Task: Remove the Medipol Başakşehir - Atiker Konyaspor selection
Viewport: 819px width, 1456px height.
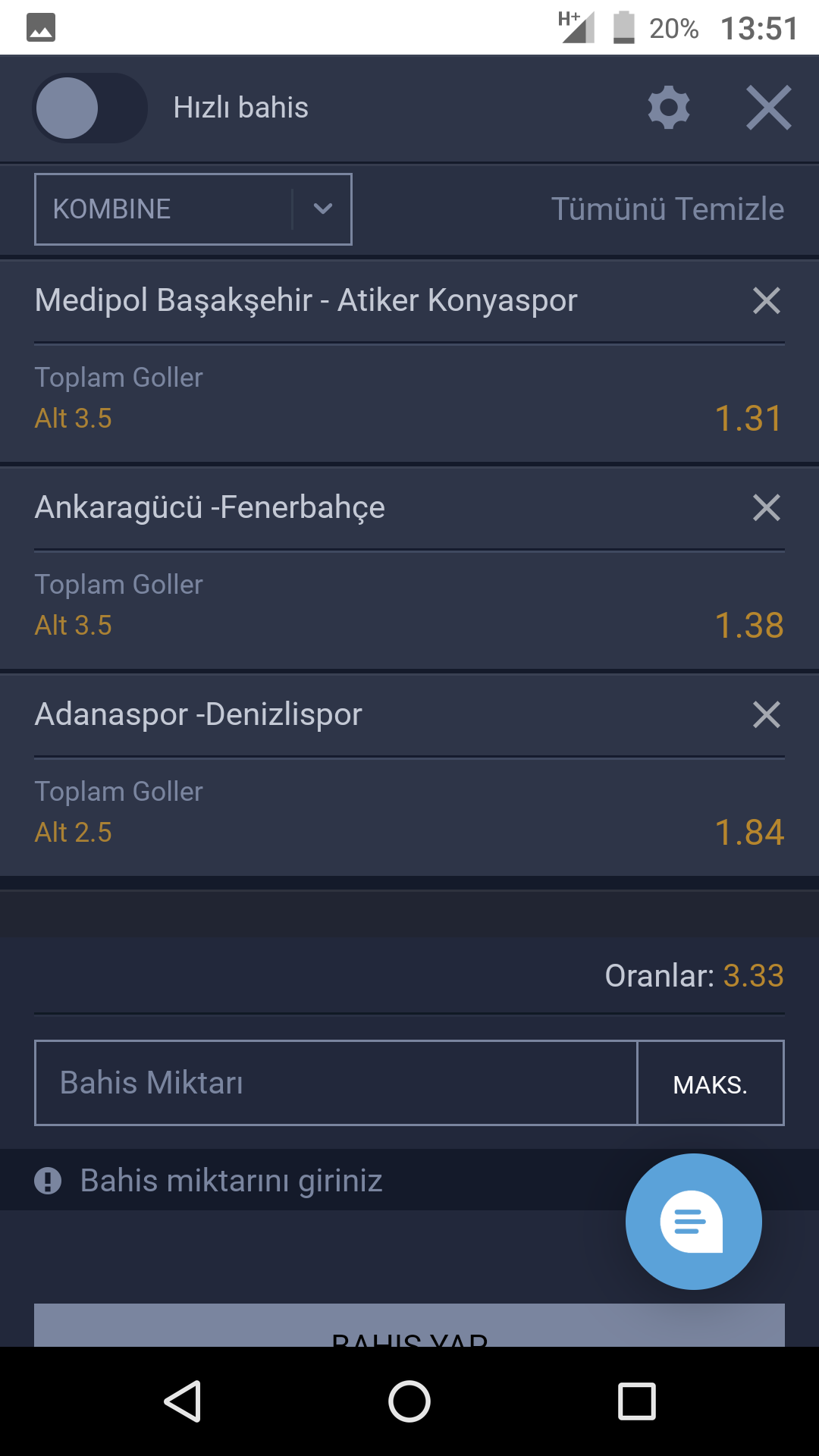Action: click(x=767, y=300)
